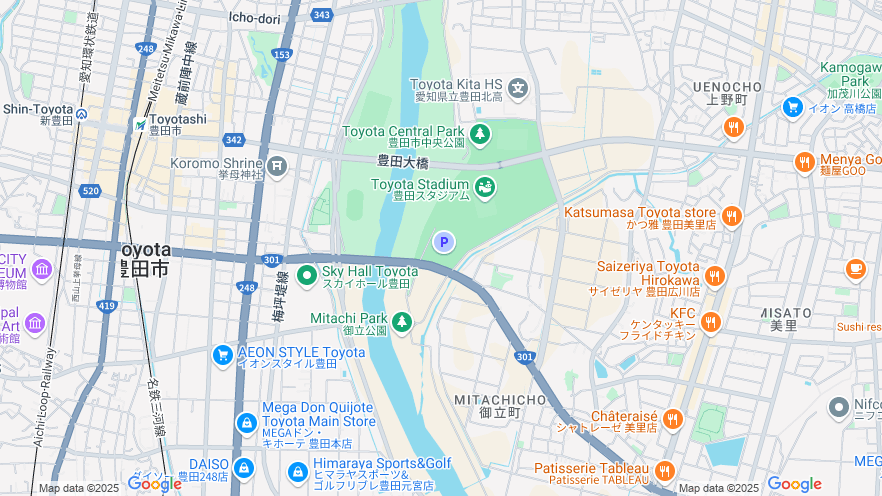Open the Mitachi Park pin
The height and width of the screenshot is (496, 882).
coord(401,321)
